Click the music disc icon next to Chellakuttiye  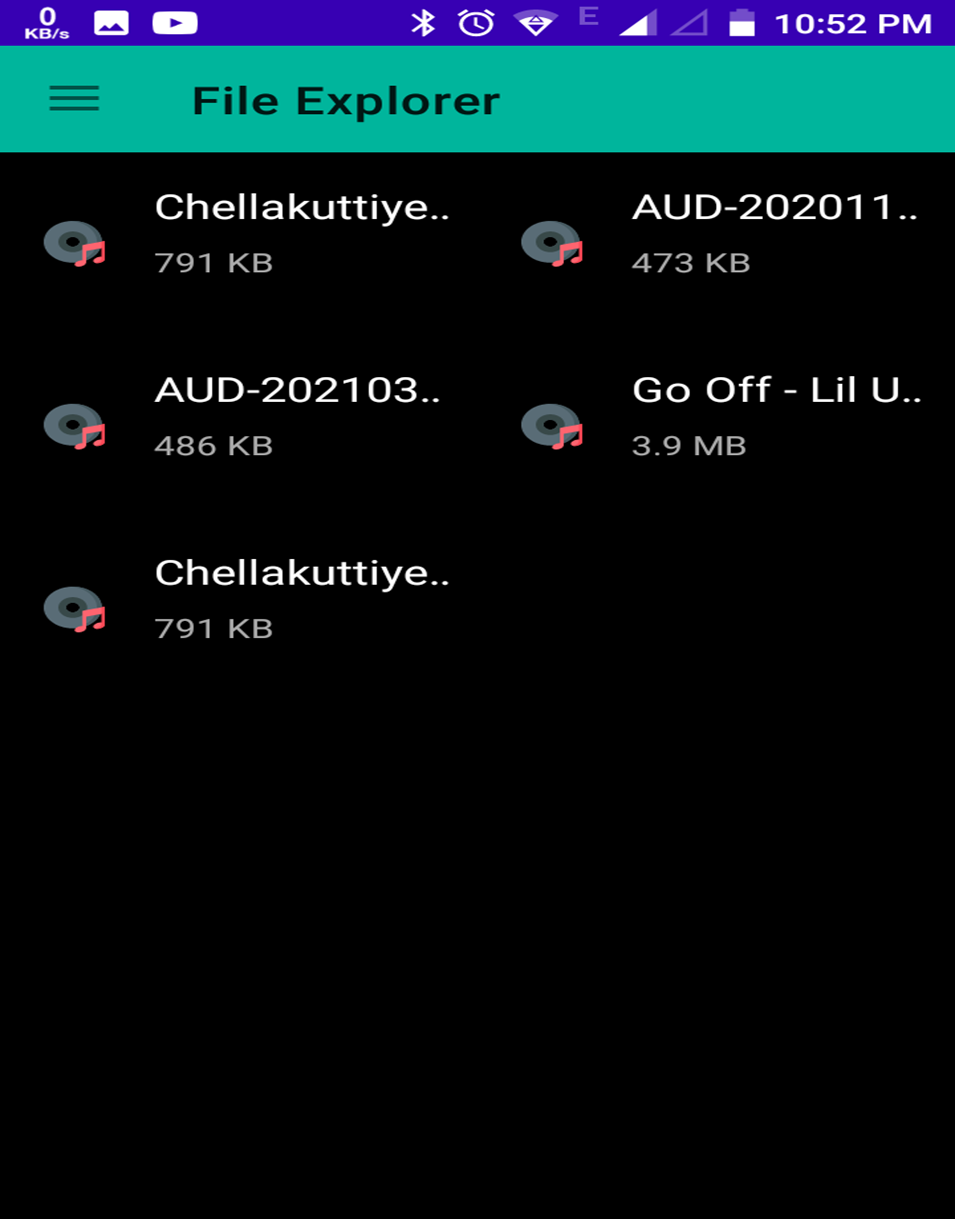click(x=72, y=243)
